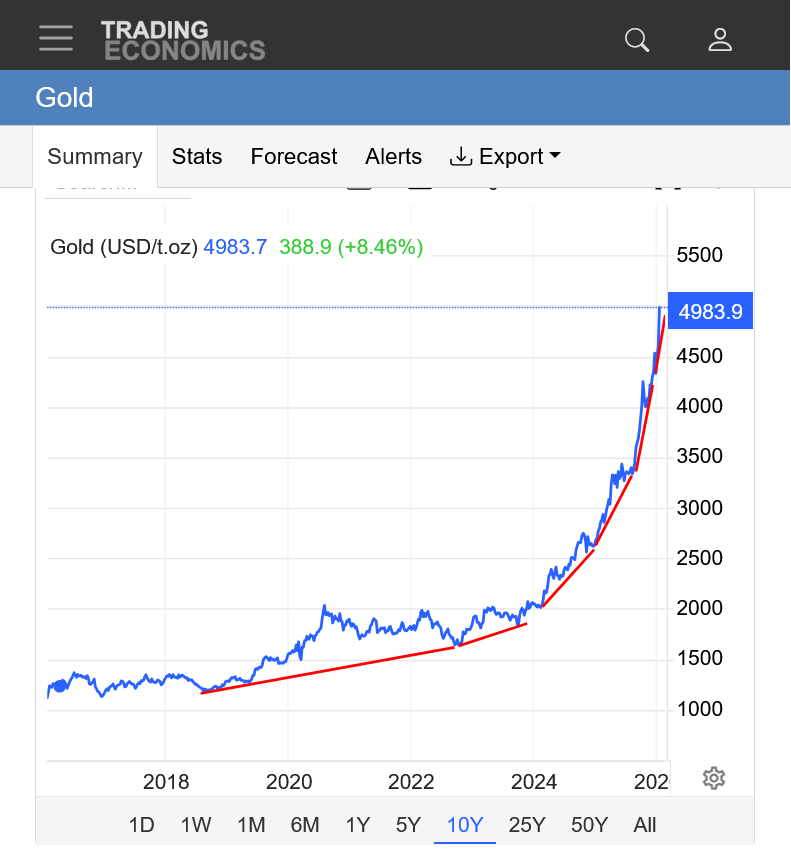
Task: Select the 1D time range
Action: (x=142, y=825)
